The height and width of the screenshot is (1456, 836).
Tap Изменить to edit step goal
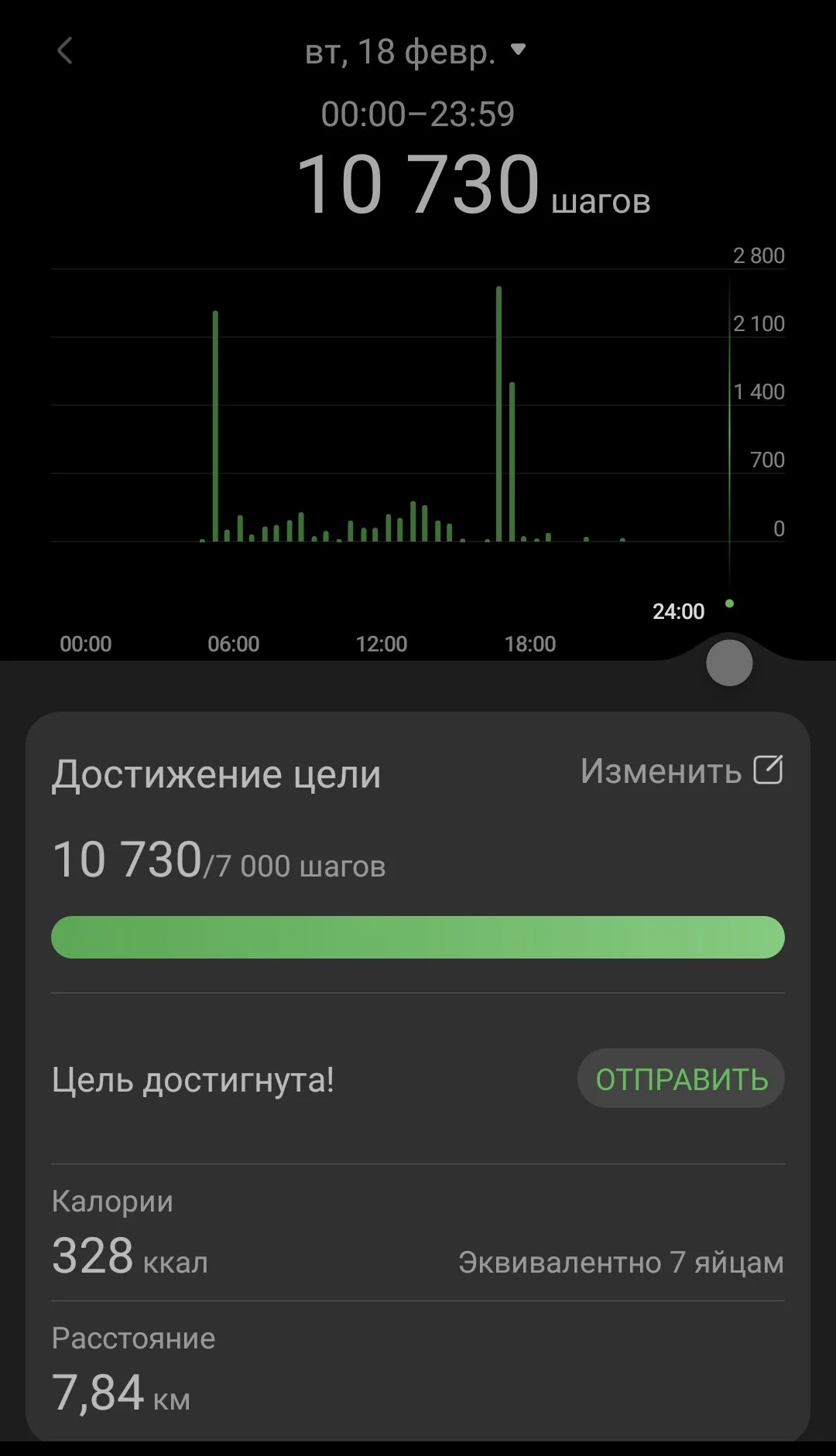pos(681,771)
